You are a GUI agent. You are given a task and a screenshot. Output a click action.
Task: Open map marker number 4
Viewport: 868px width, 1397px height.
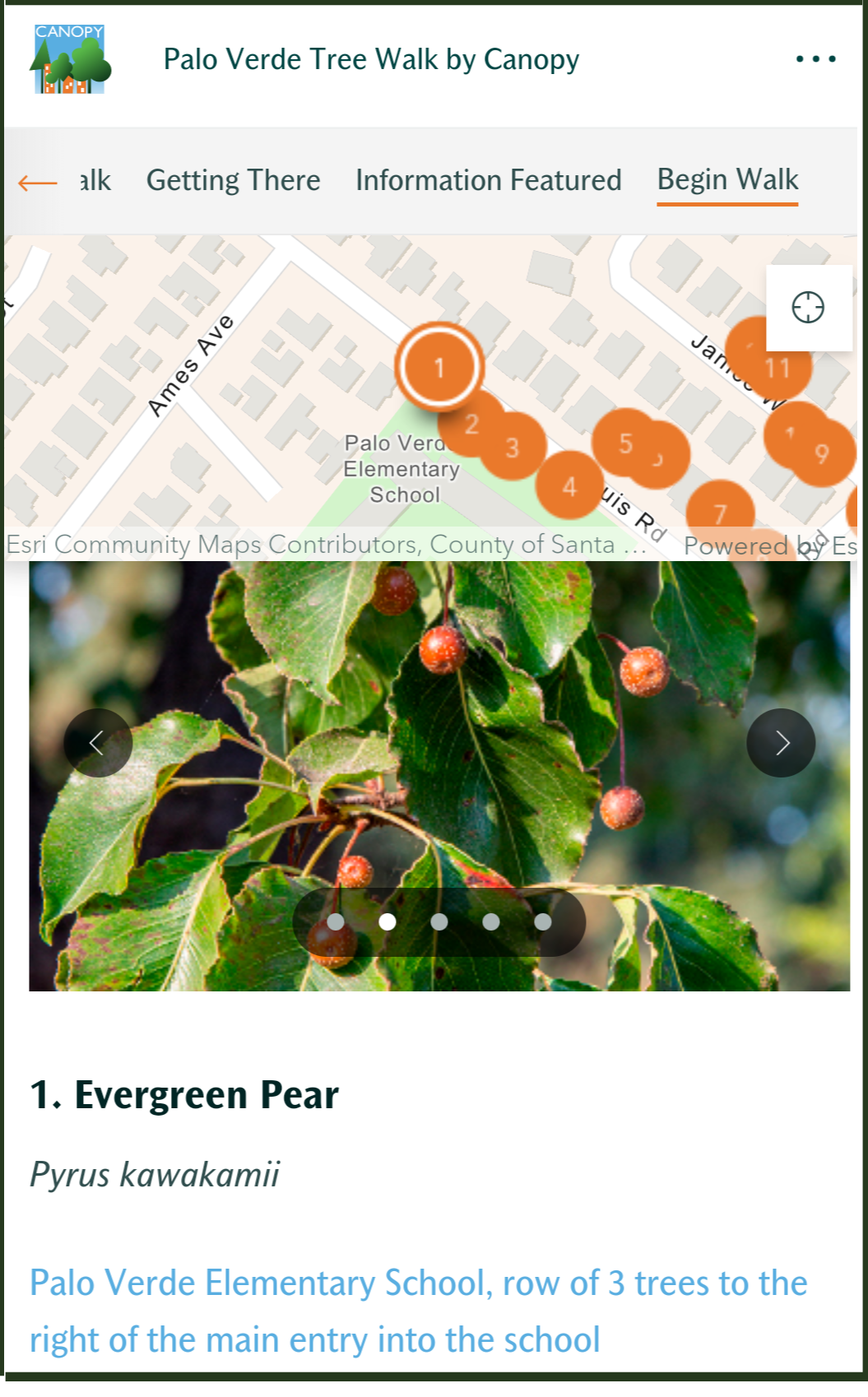(x=569, y=488)
